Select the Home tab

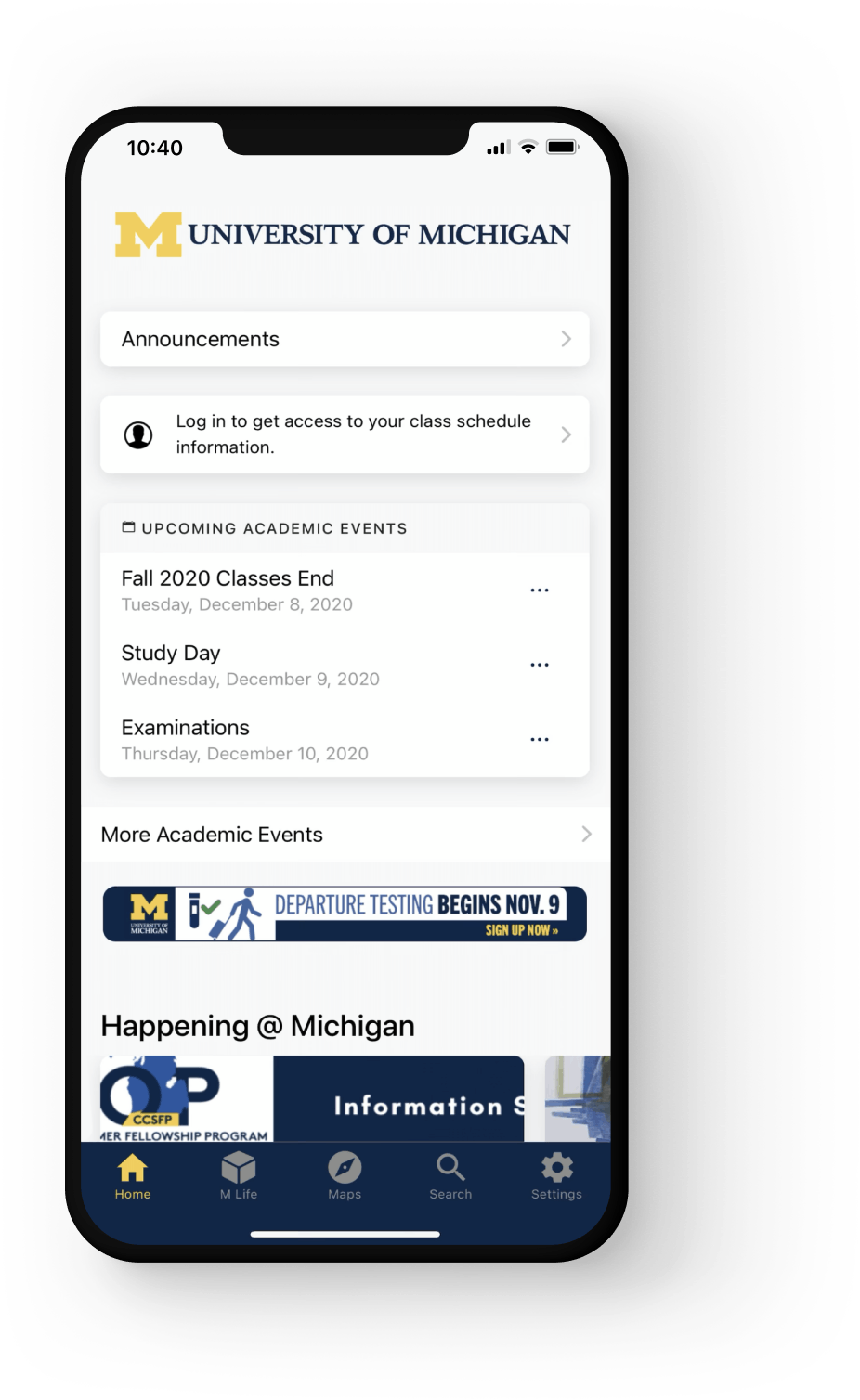[x=133, y=1176]
